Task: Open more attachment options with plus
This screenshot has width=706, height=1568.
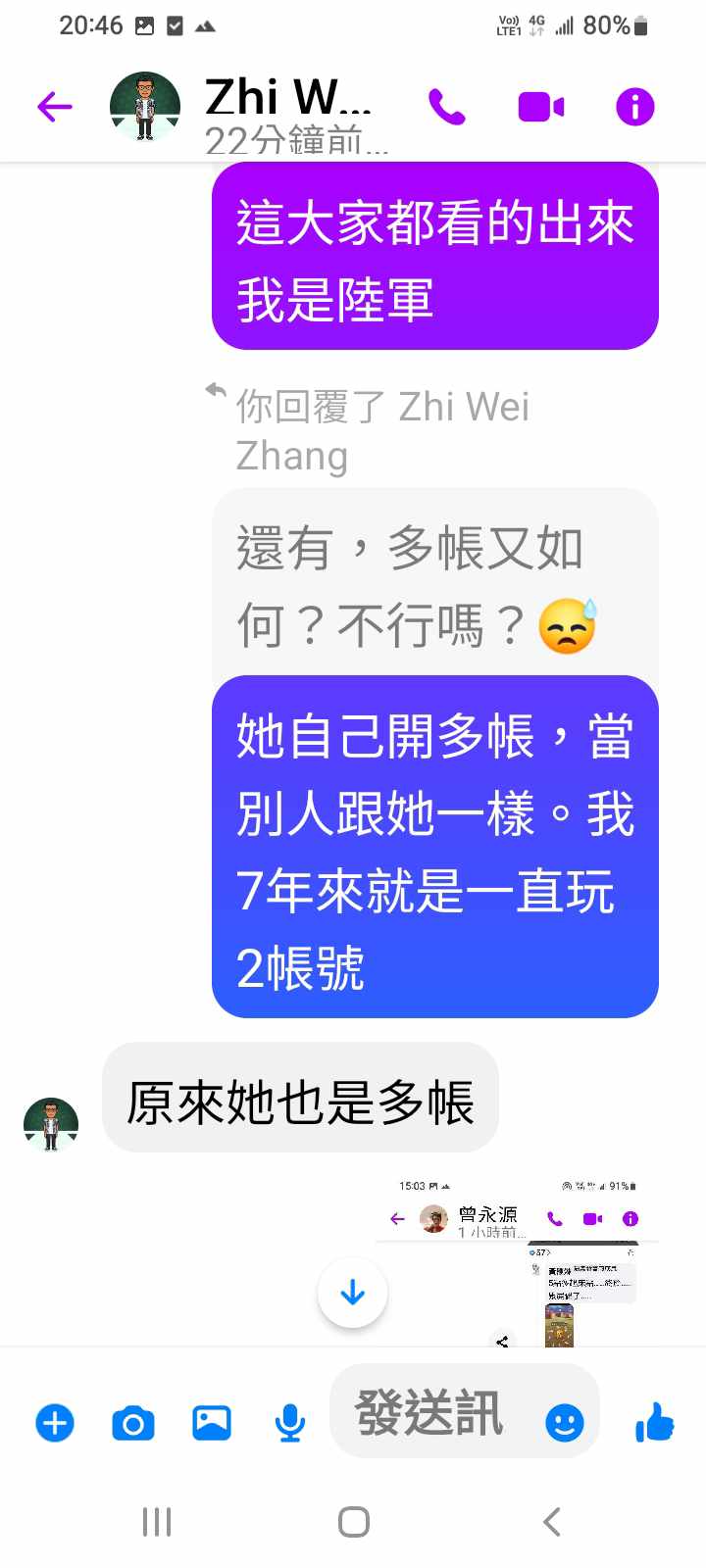Action: (x=55, y=1422)
